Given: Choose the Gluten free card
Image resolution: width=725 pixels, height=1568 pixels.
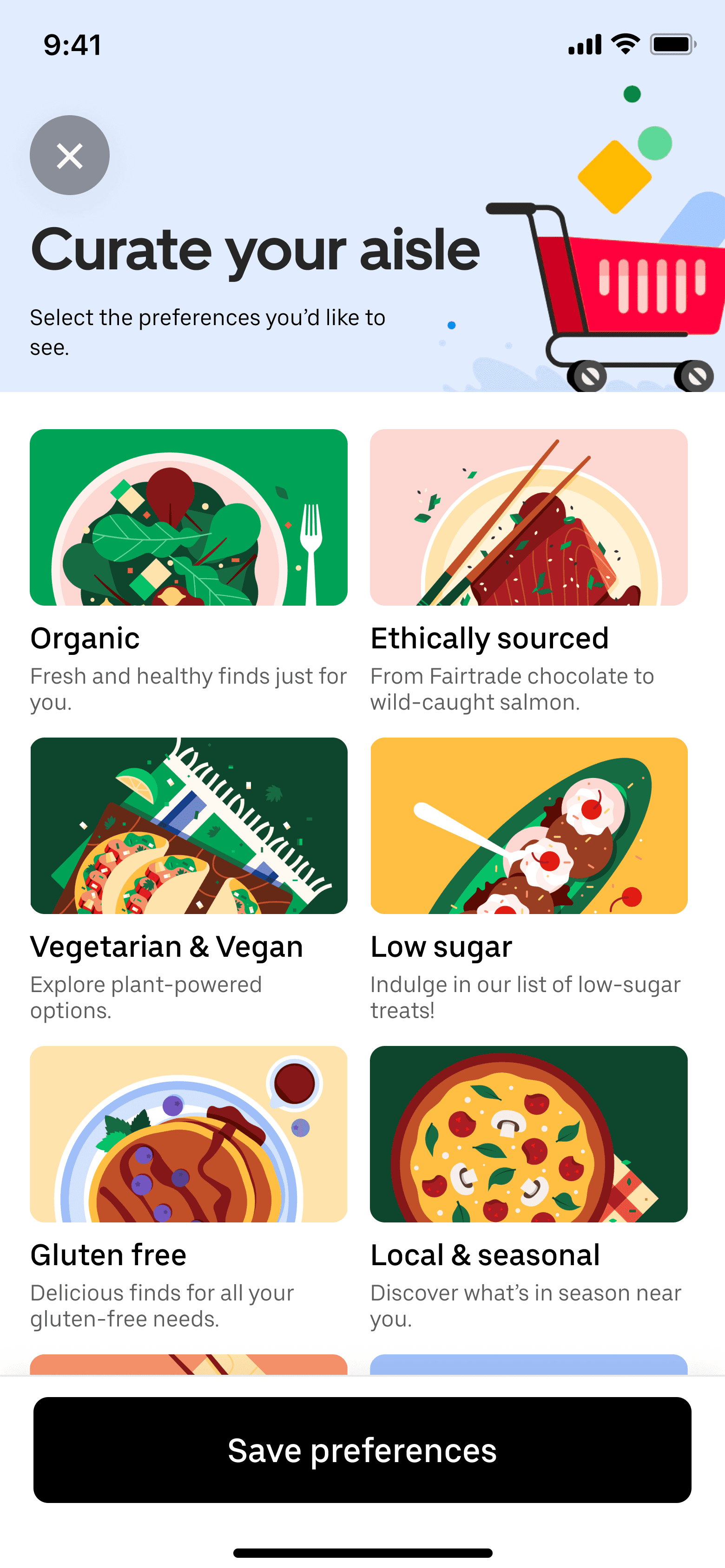Looking at the screenshot, I should pyautogui.click(x=188, y=1133).
